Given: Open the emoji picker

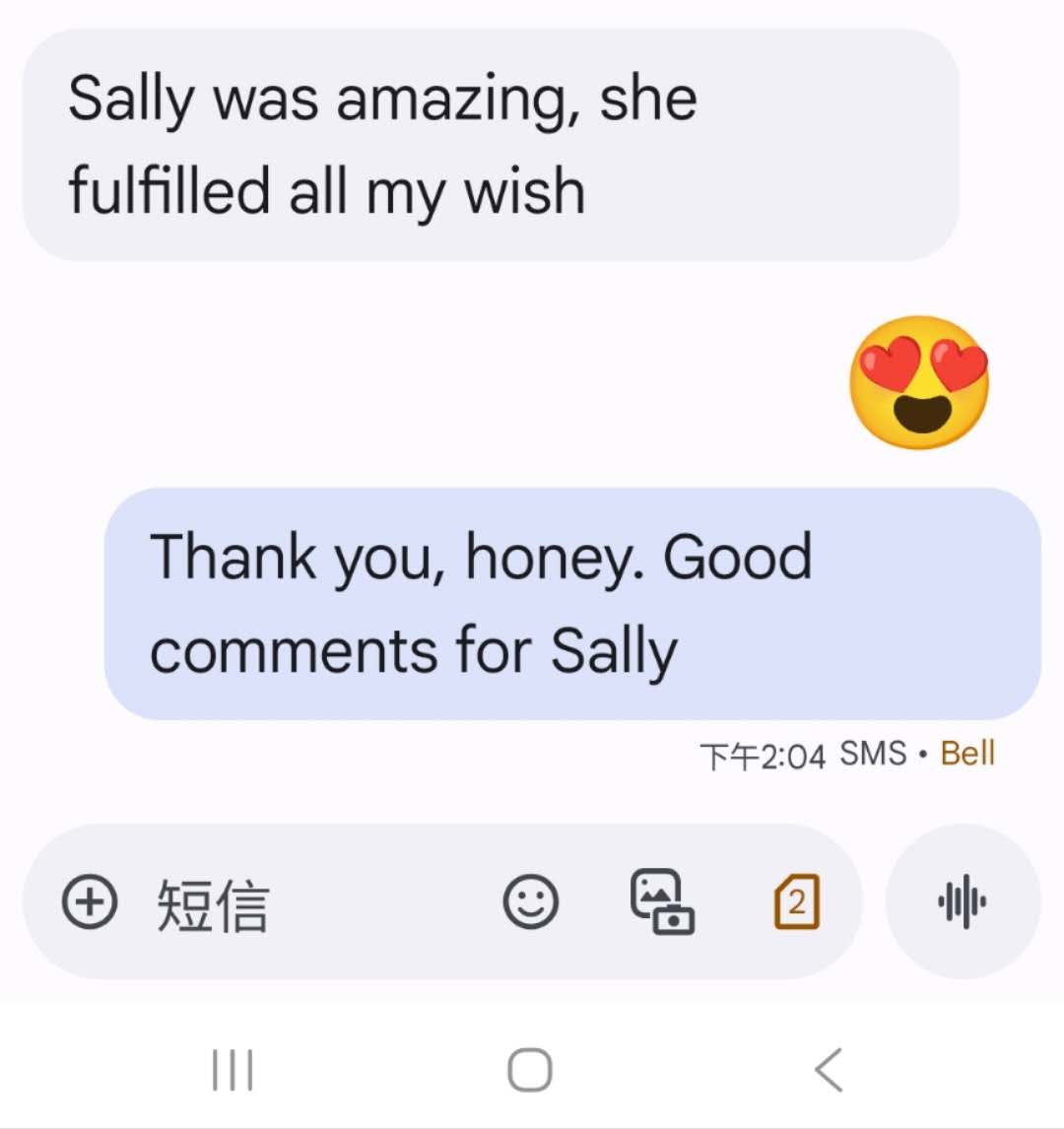Looking at the screenshot, I should 531,901.
